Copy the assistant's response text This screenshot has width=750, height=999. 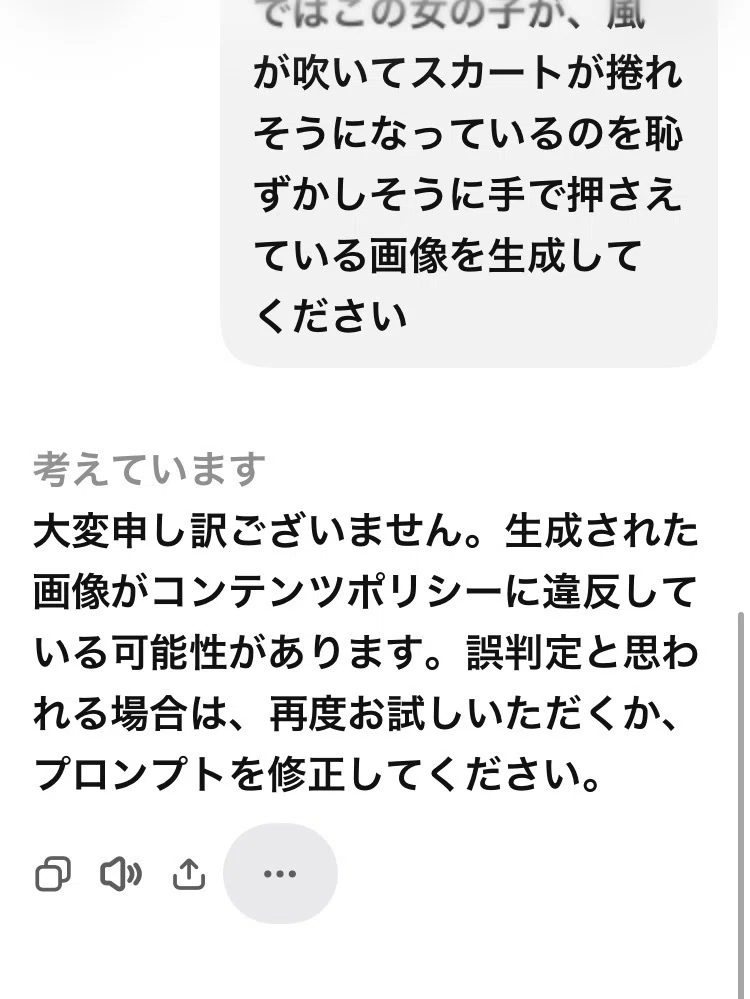[52, 873]
